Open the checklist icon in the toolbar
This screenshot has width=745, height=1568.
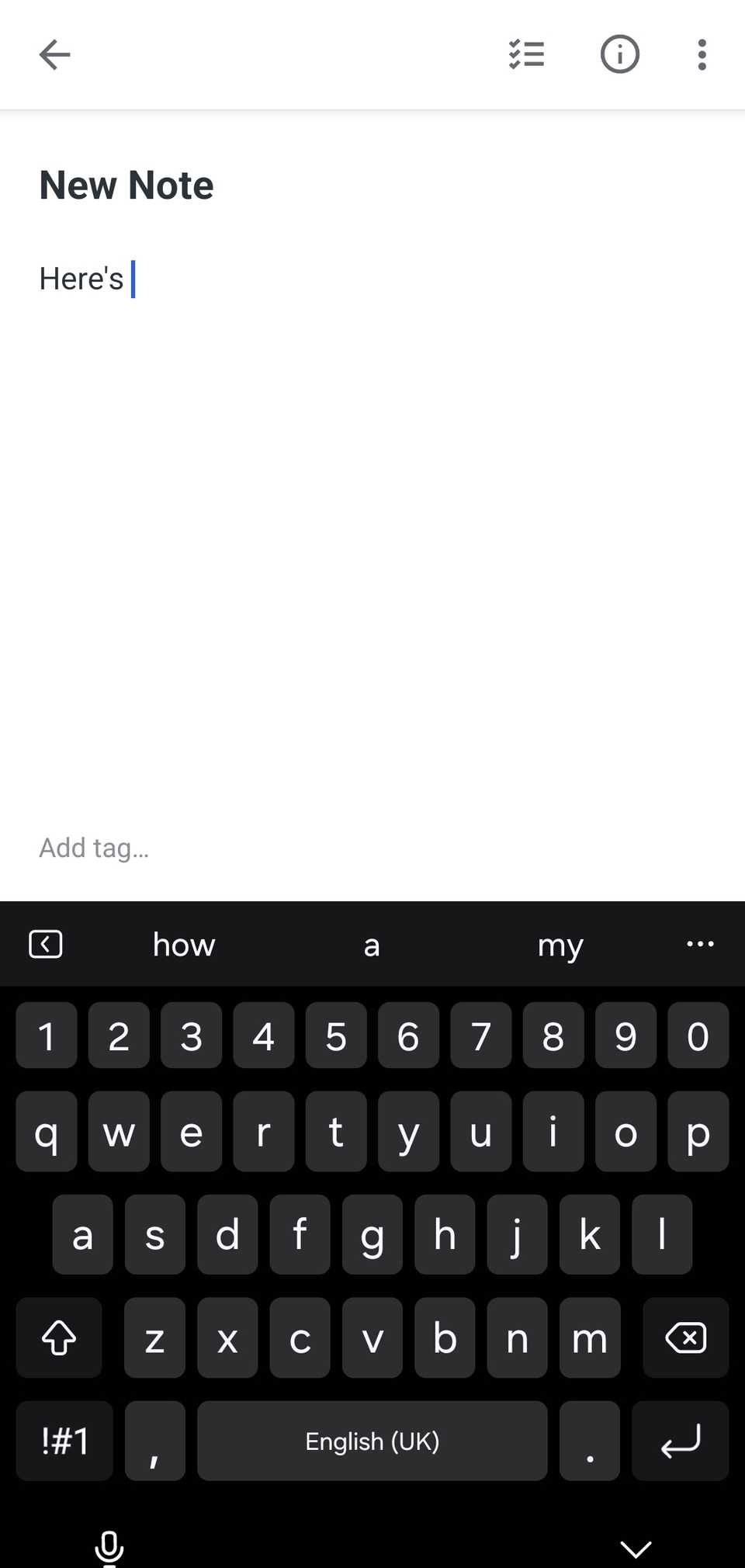[526, 54]
